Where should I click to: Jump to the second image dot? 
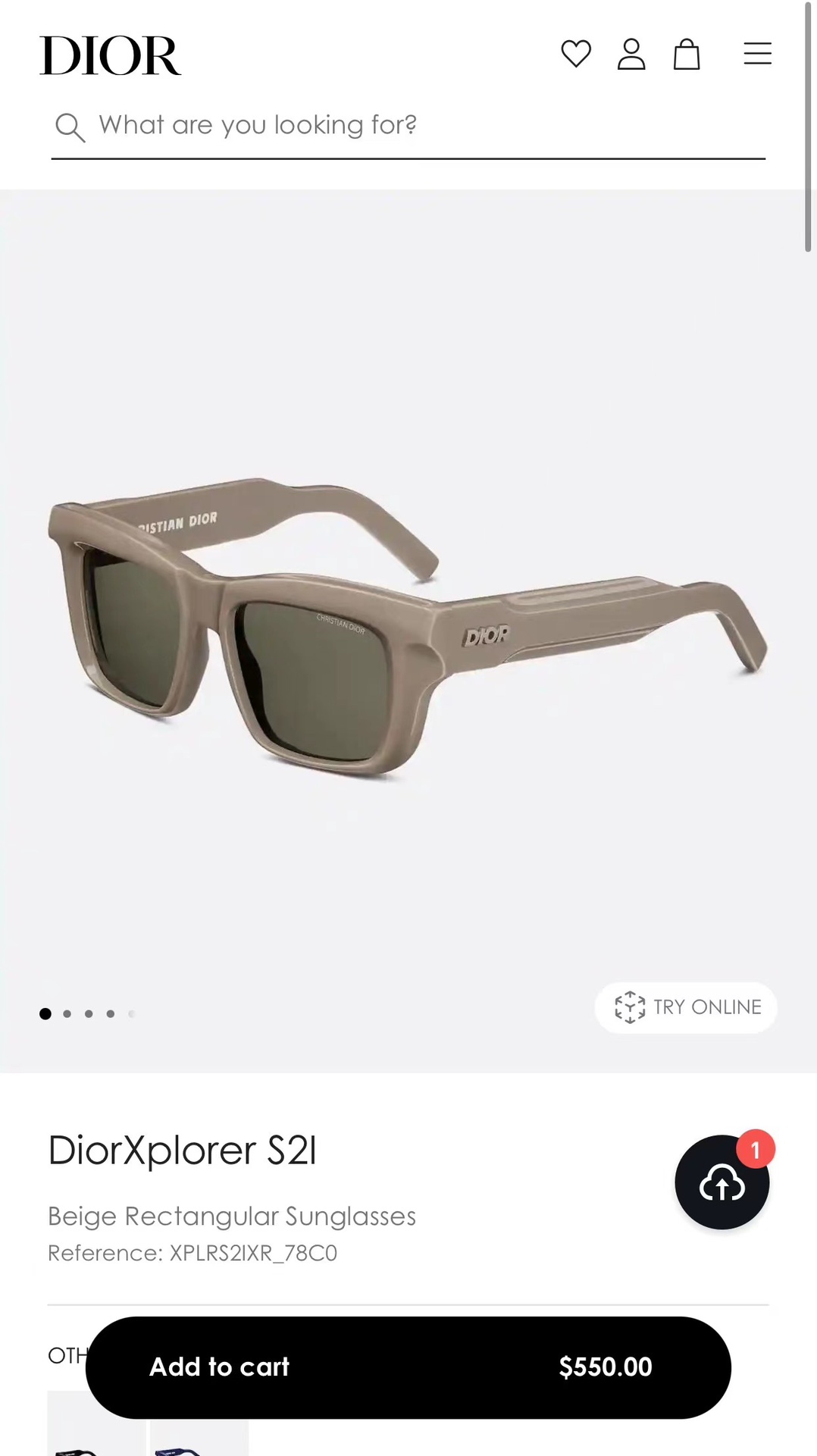point(67,1013)
